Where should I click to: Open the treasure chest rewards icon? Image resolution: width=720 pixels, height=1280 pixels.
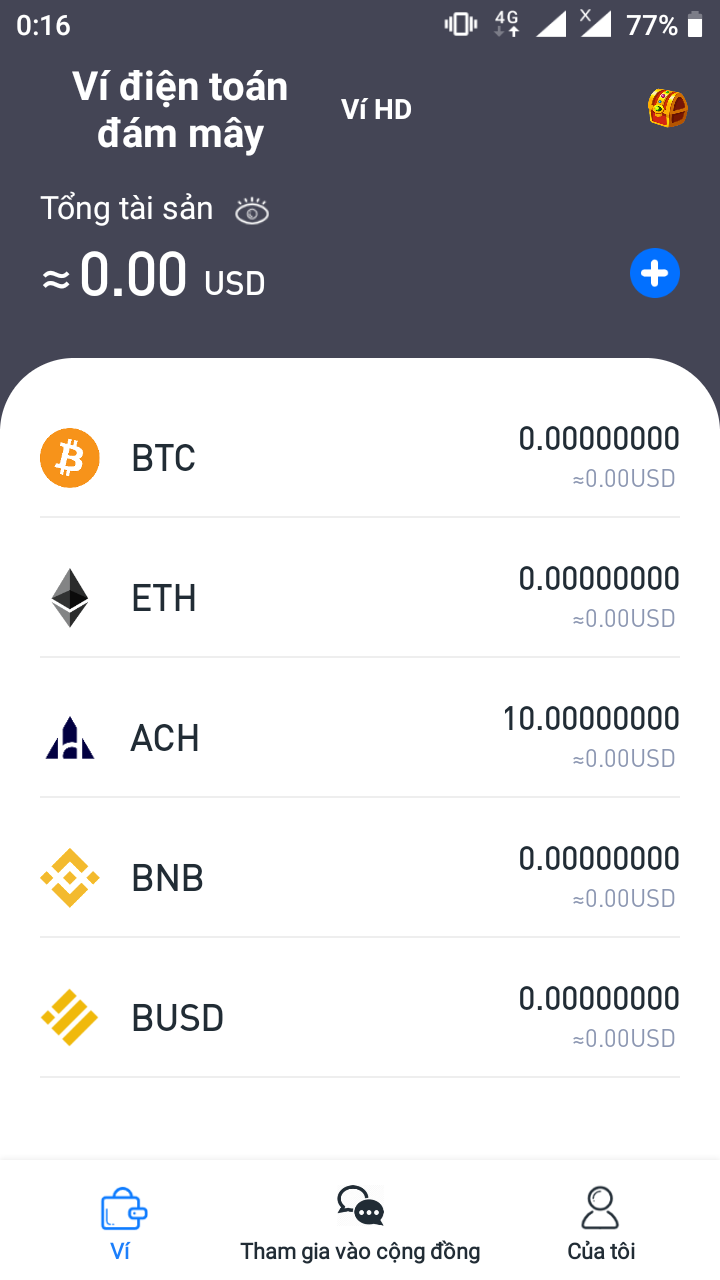pos(667,108)
